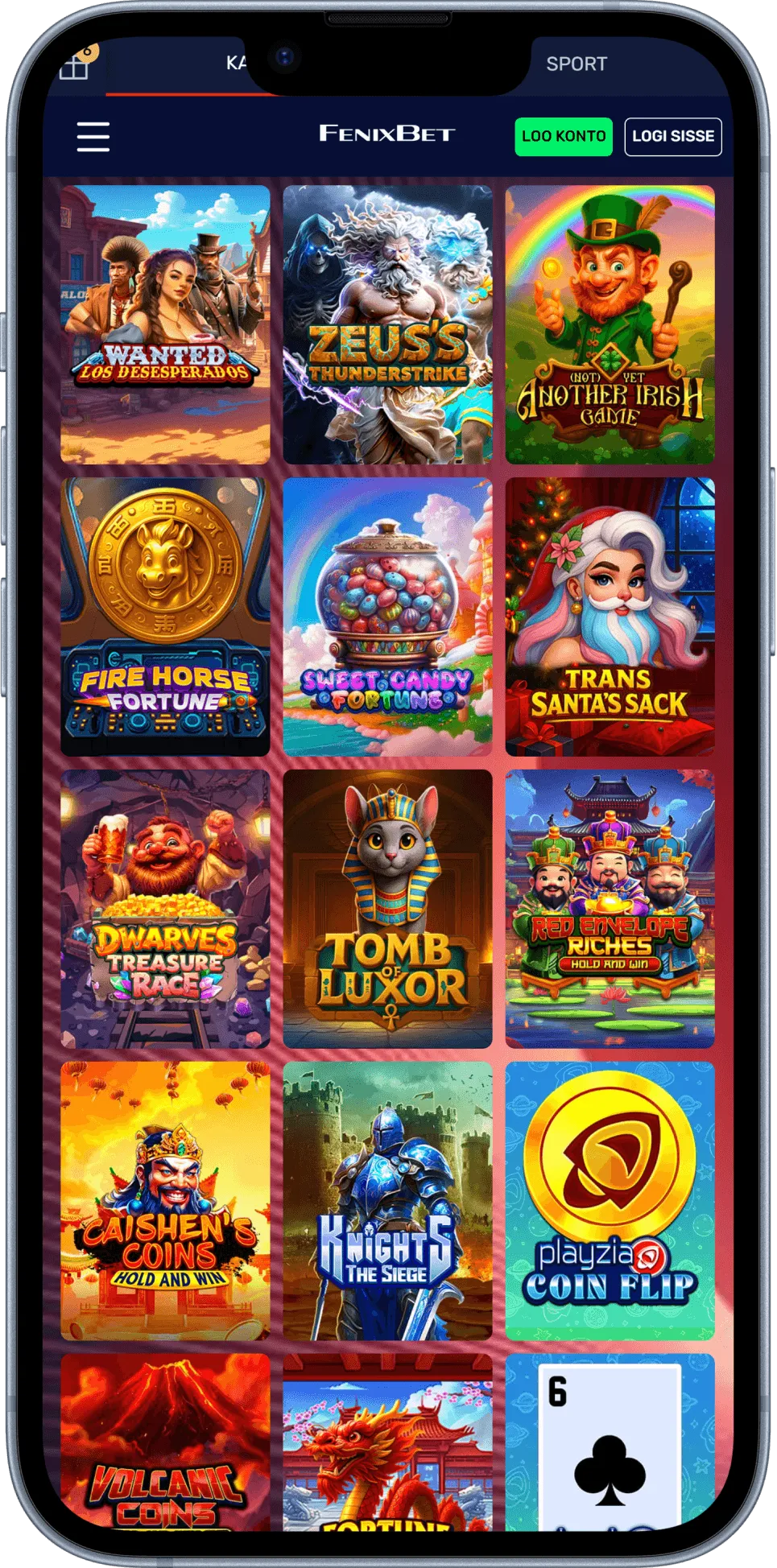Open the red dragon Fortune game
Image resolution: width=777 pixels, height=1568 pixels.
387,1441
